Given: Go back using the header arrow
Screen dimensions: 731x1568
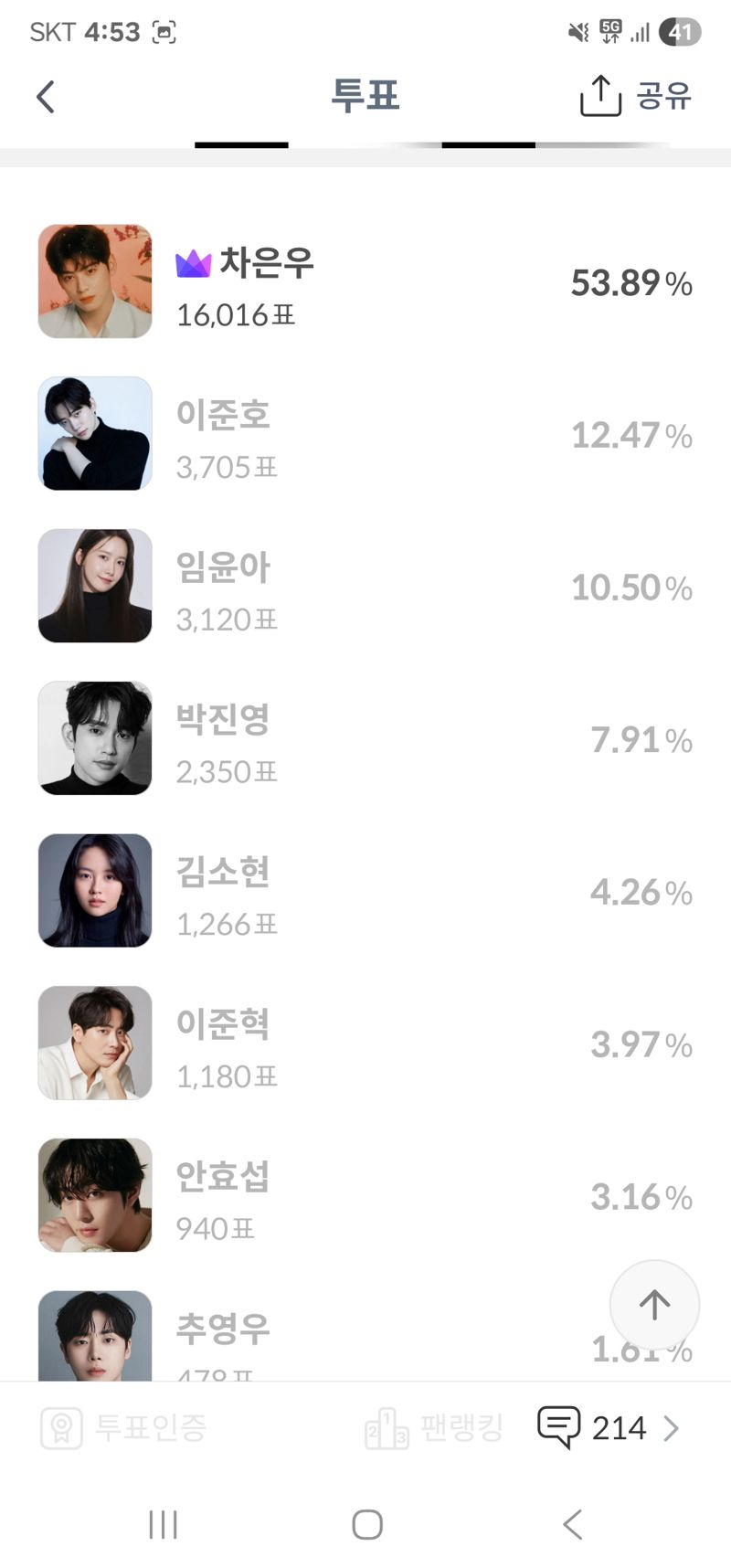Looking at the screenshot, I should click(46, 97).
